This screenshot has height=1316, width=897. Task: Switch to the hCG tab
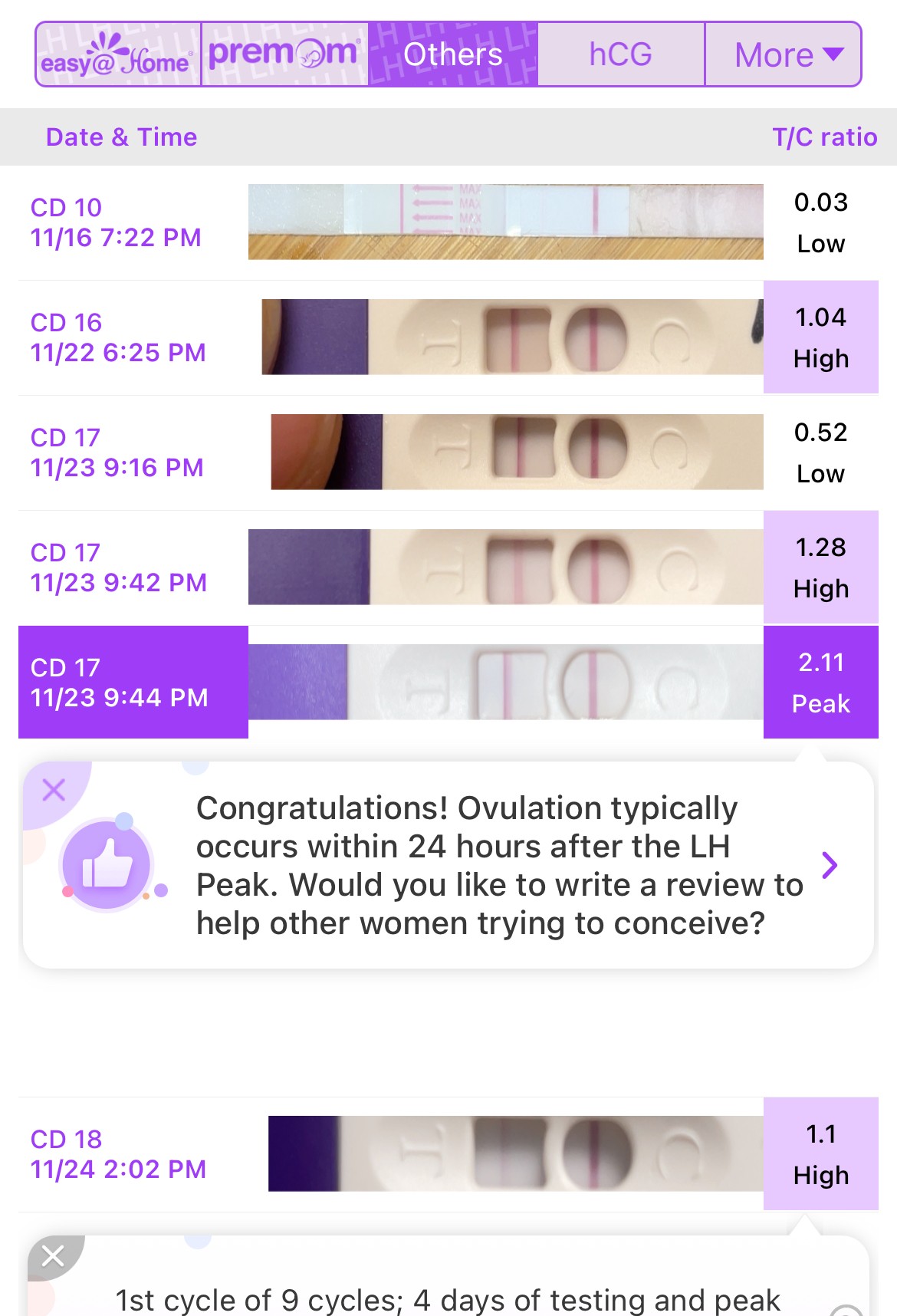click(x=620, y=54)
